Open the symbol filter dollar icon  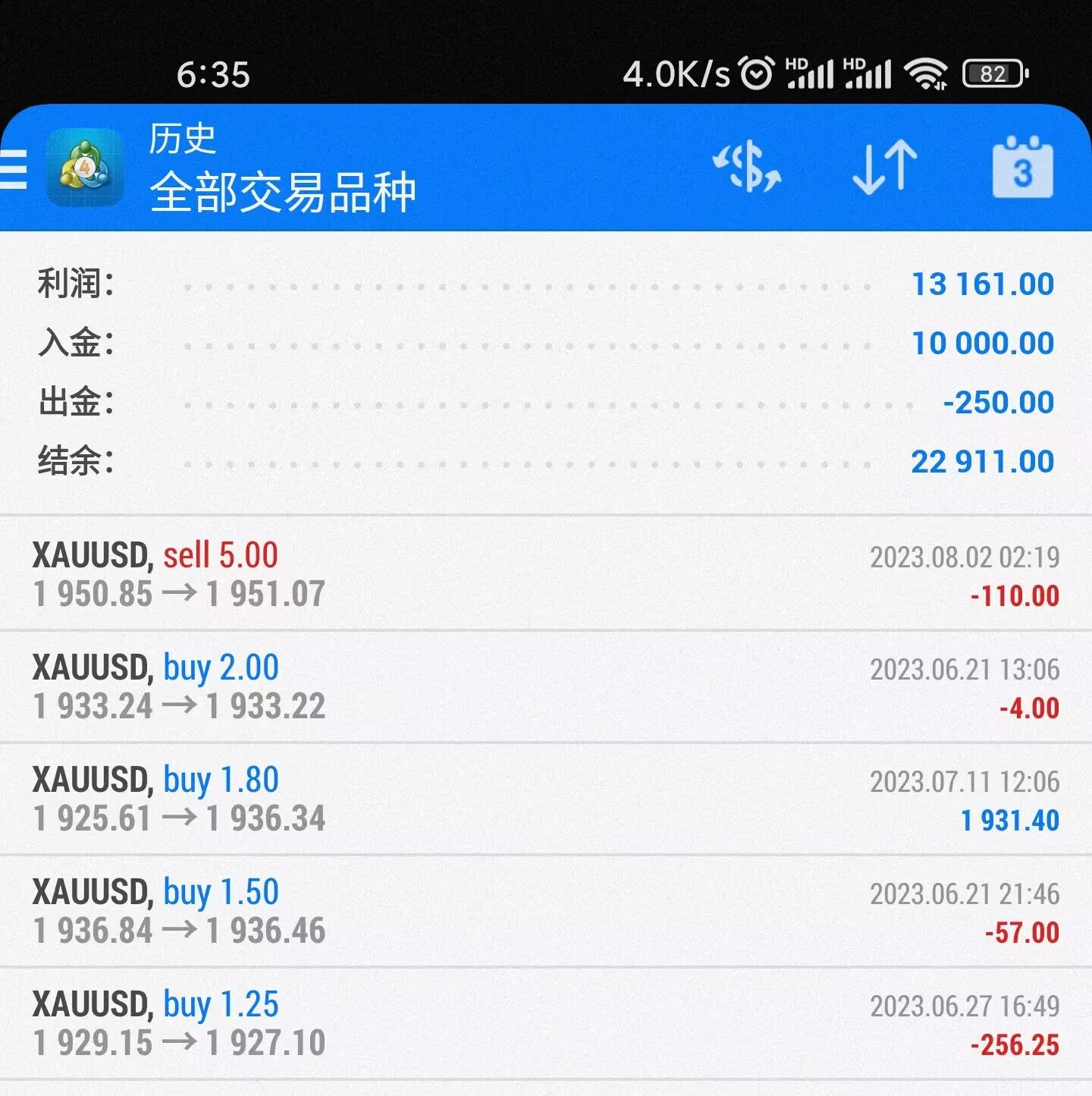747,167
